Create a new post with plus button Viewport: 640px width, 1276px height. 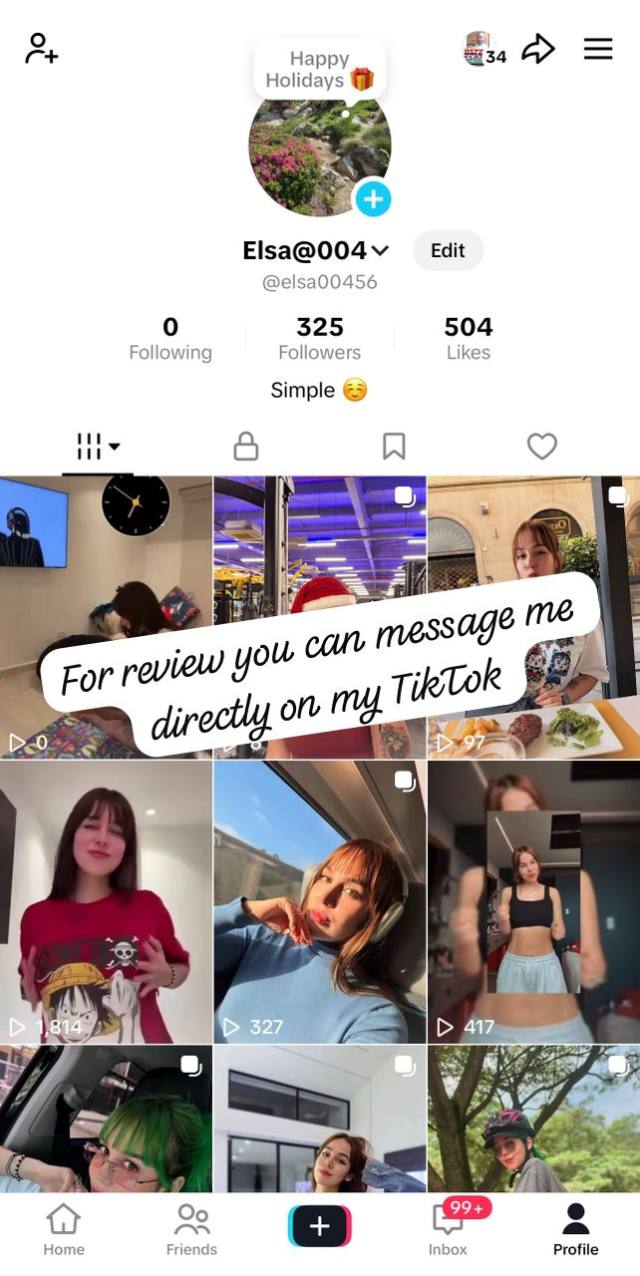319,1226
